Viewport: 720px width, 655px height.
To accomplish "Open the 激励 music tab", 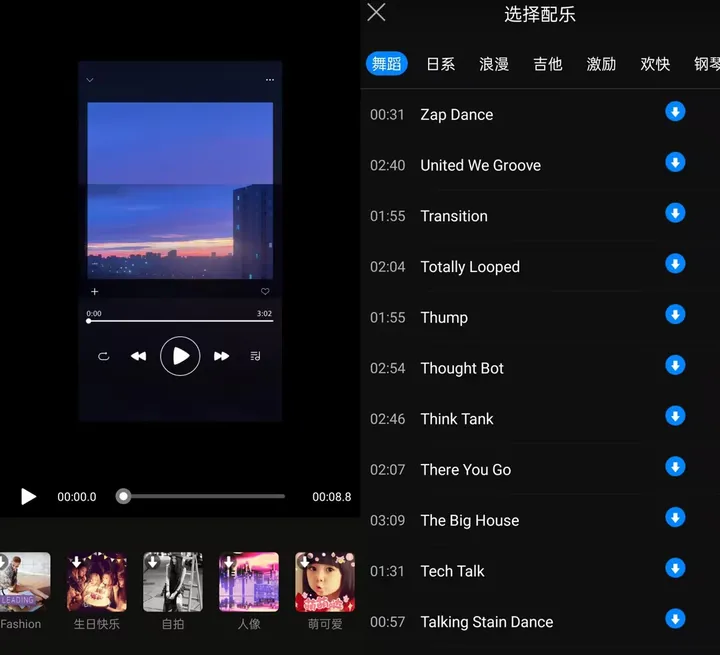I will pyautogui.click(x=601, y=64).
